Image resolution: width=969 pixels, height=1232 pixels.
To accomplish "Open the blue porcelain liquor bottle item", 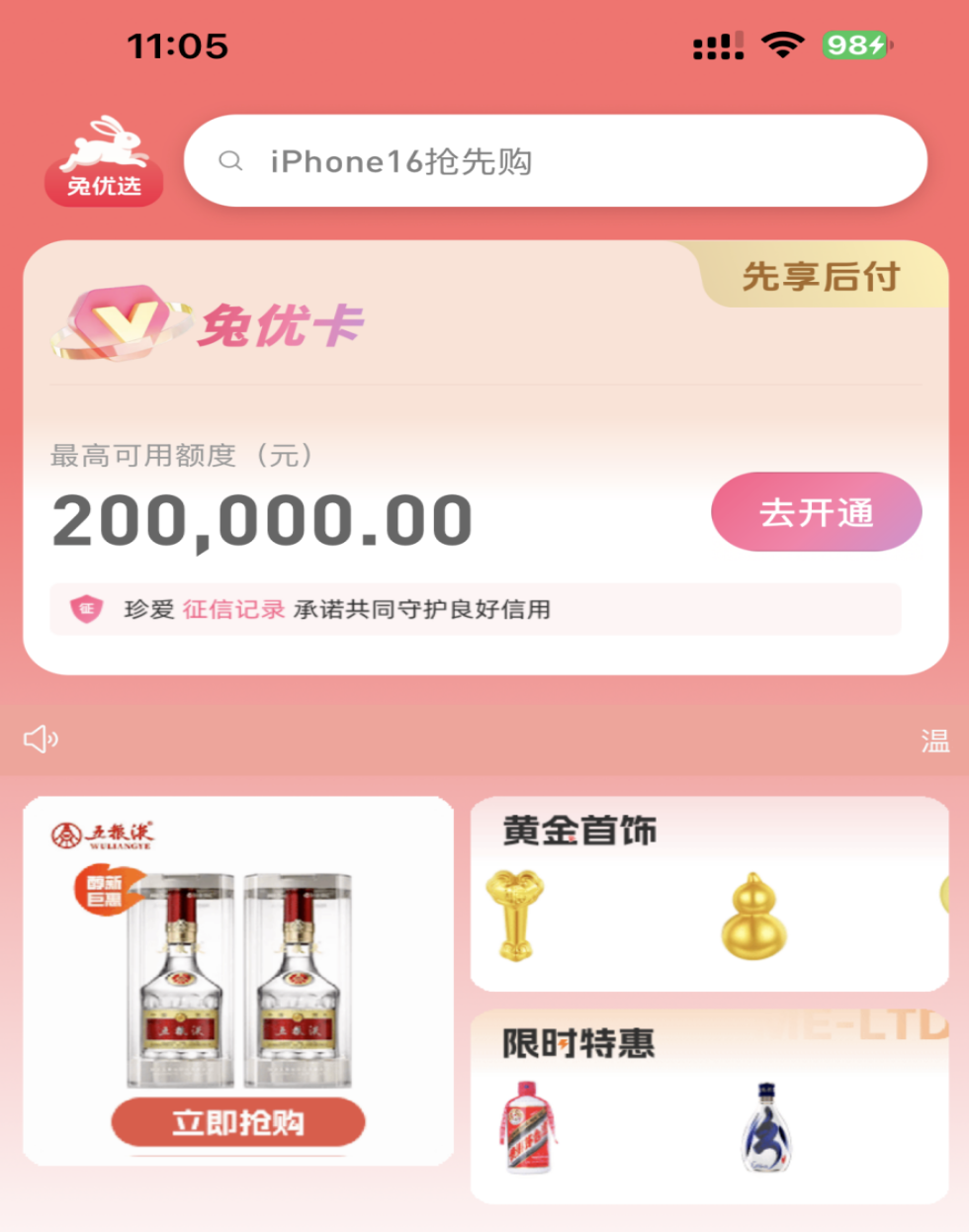I will [x=767, y=1127].
